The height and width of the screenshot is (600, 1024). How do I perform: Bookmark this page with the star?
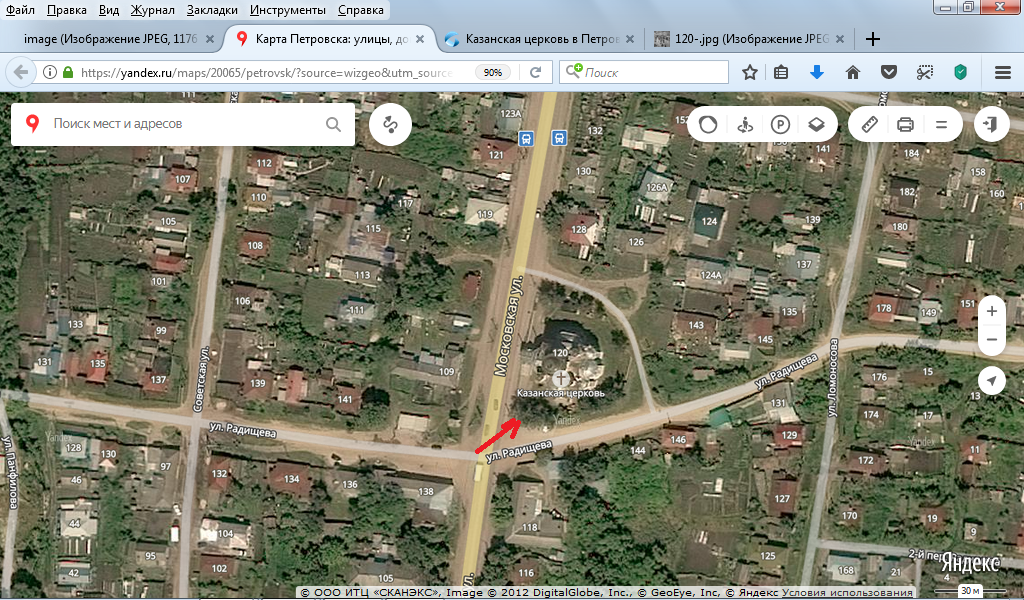750,72
